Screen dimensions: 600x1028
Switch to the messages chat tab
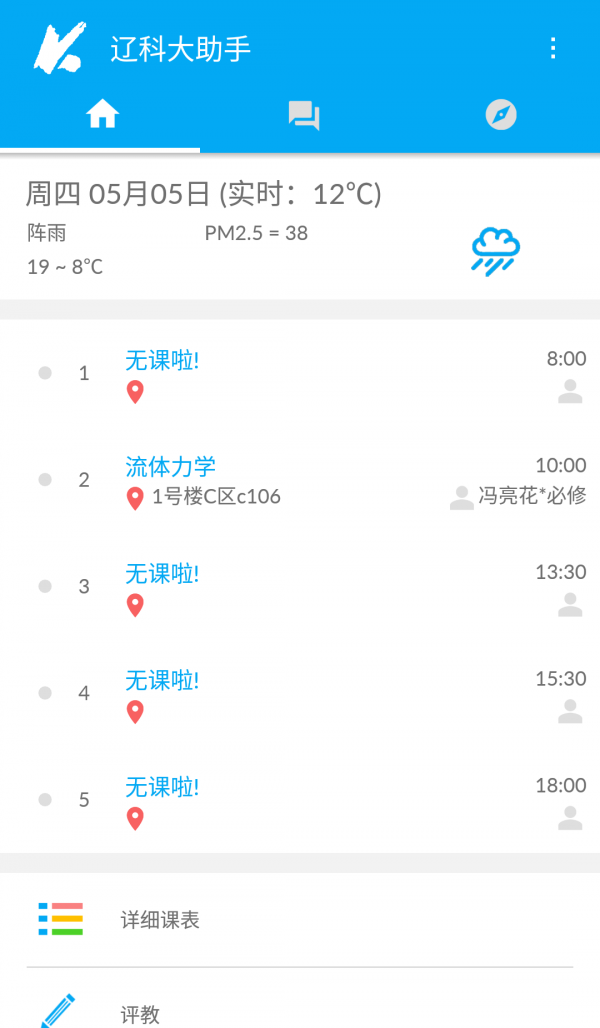pos(303,116)
